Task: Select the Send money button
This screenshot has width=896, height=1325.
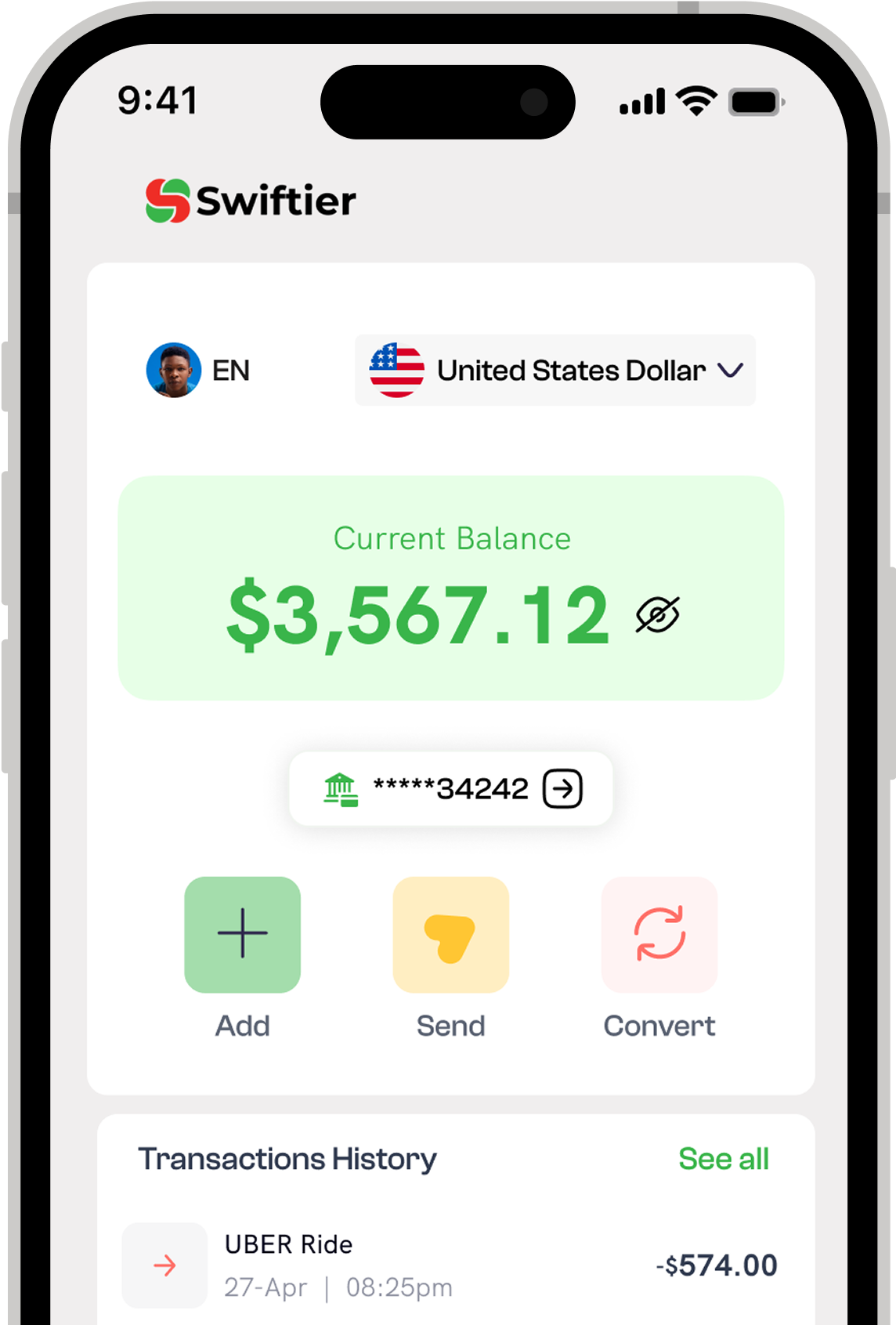Action: click(451, 934)
